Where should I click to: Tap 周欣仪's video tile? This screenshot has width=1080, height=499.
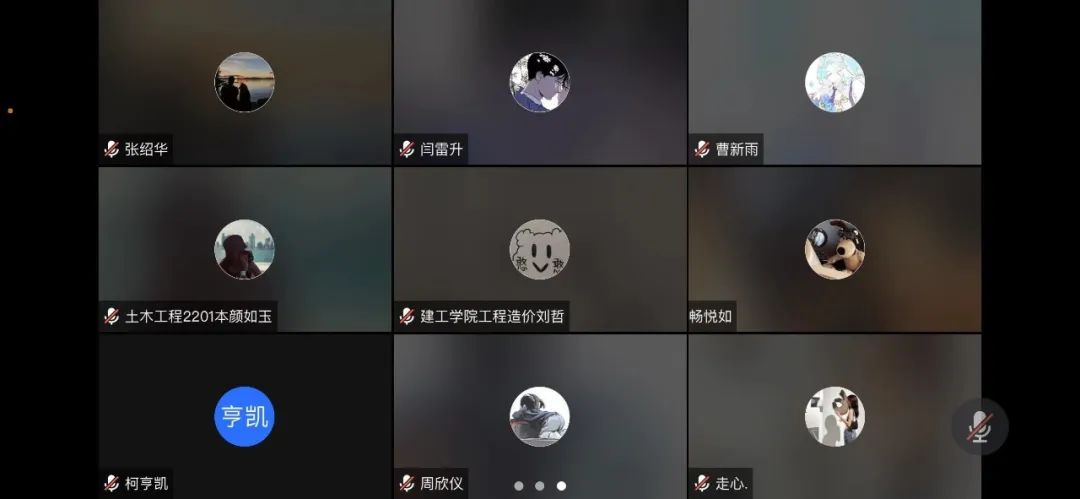point(540,416)
